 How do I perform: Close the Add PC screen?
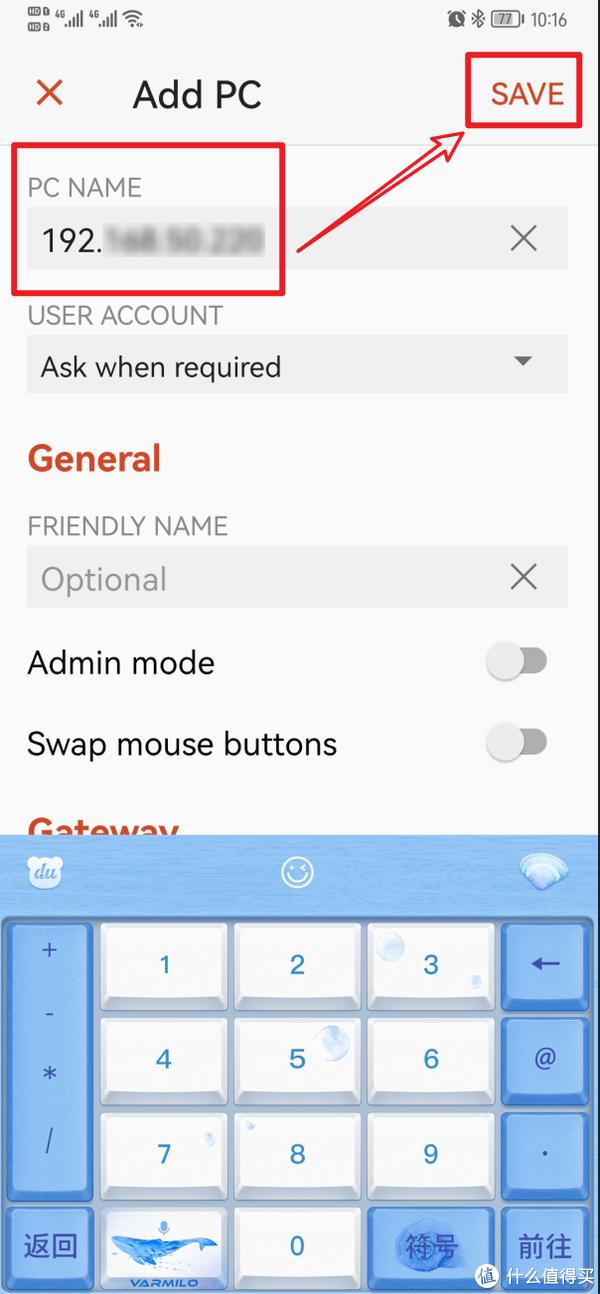tap(49, 93)
